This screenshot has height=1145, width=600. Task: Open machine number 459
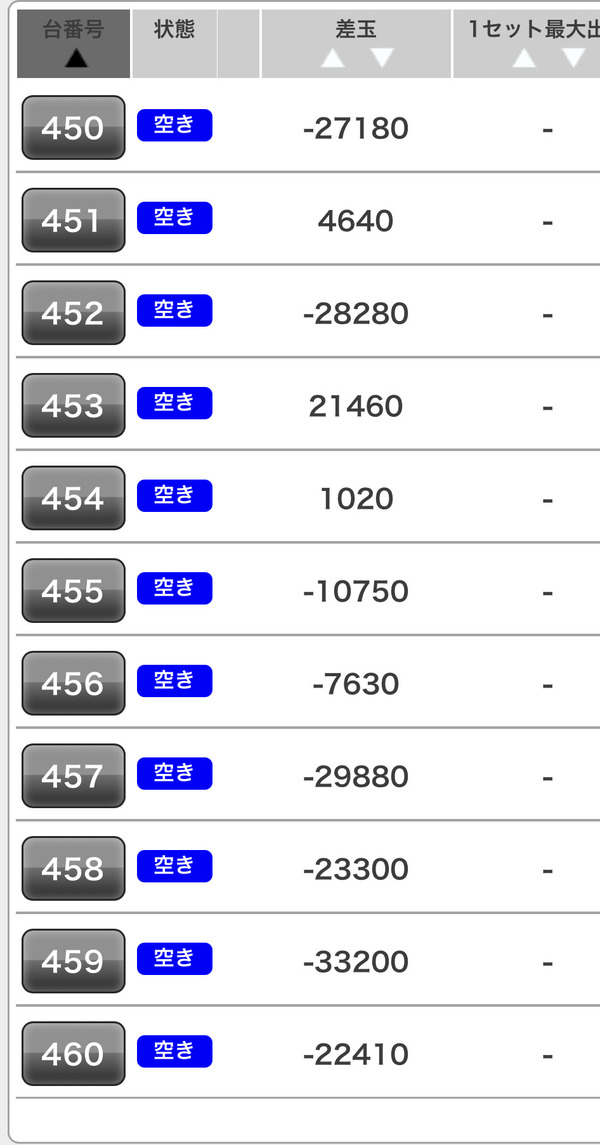pyautogui.click(x=74, y=961)
